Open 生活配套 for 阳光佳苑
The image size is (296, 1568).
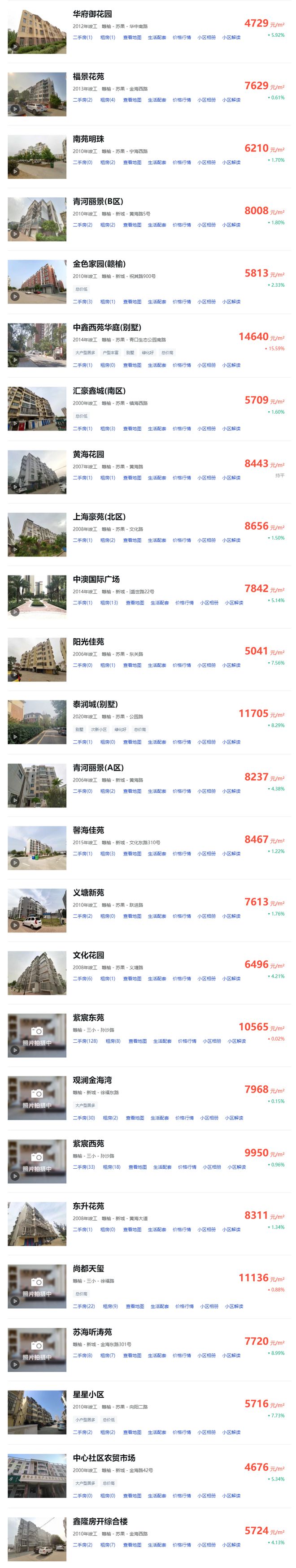(x=157, y=665)
